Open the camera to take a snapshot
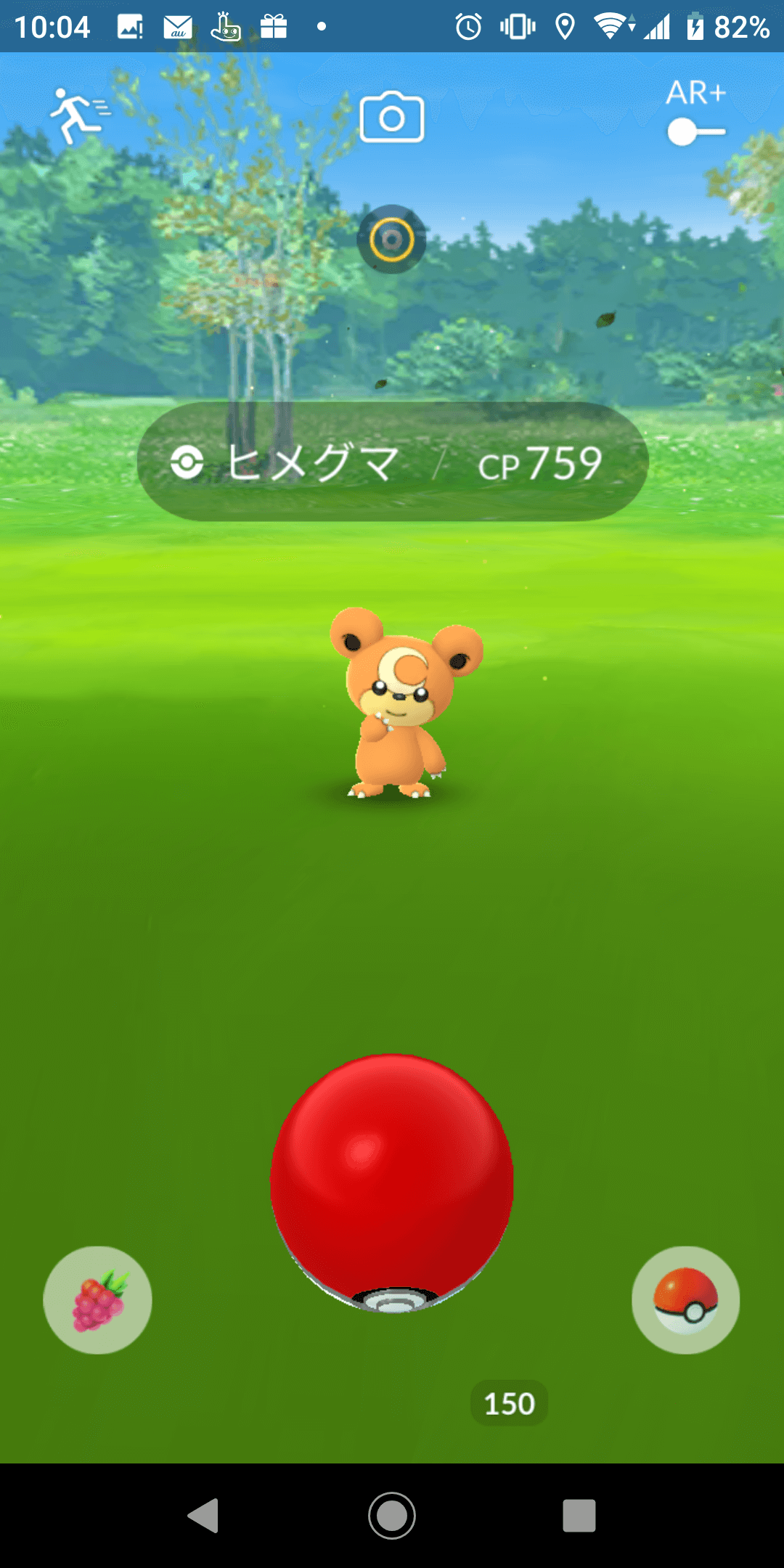784x1568 pixels. point(392,117)
